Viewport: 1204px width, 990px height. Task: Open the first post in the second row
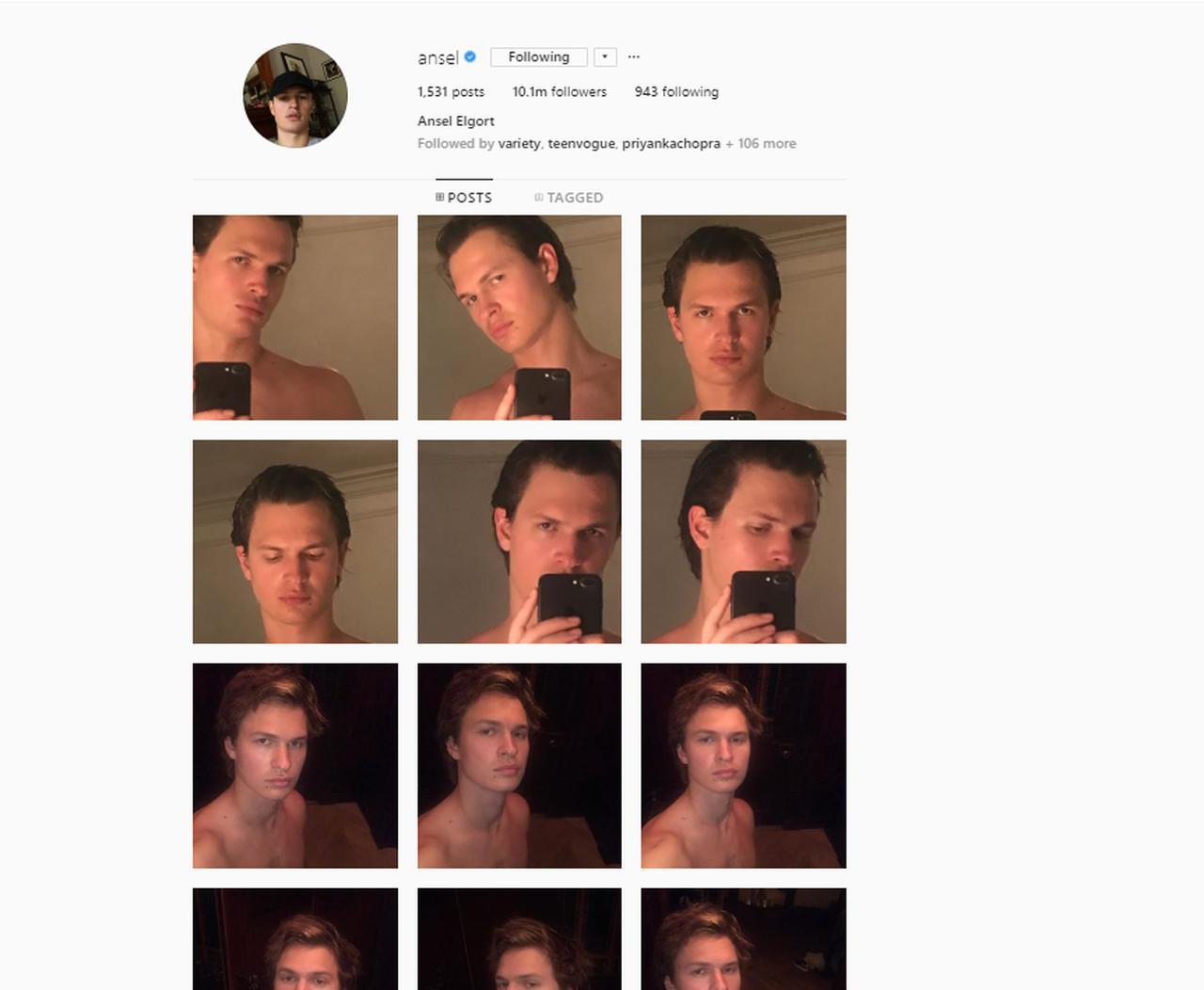(295, 542)
